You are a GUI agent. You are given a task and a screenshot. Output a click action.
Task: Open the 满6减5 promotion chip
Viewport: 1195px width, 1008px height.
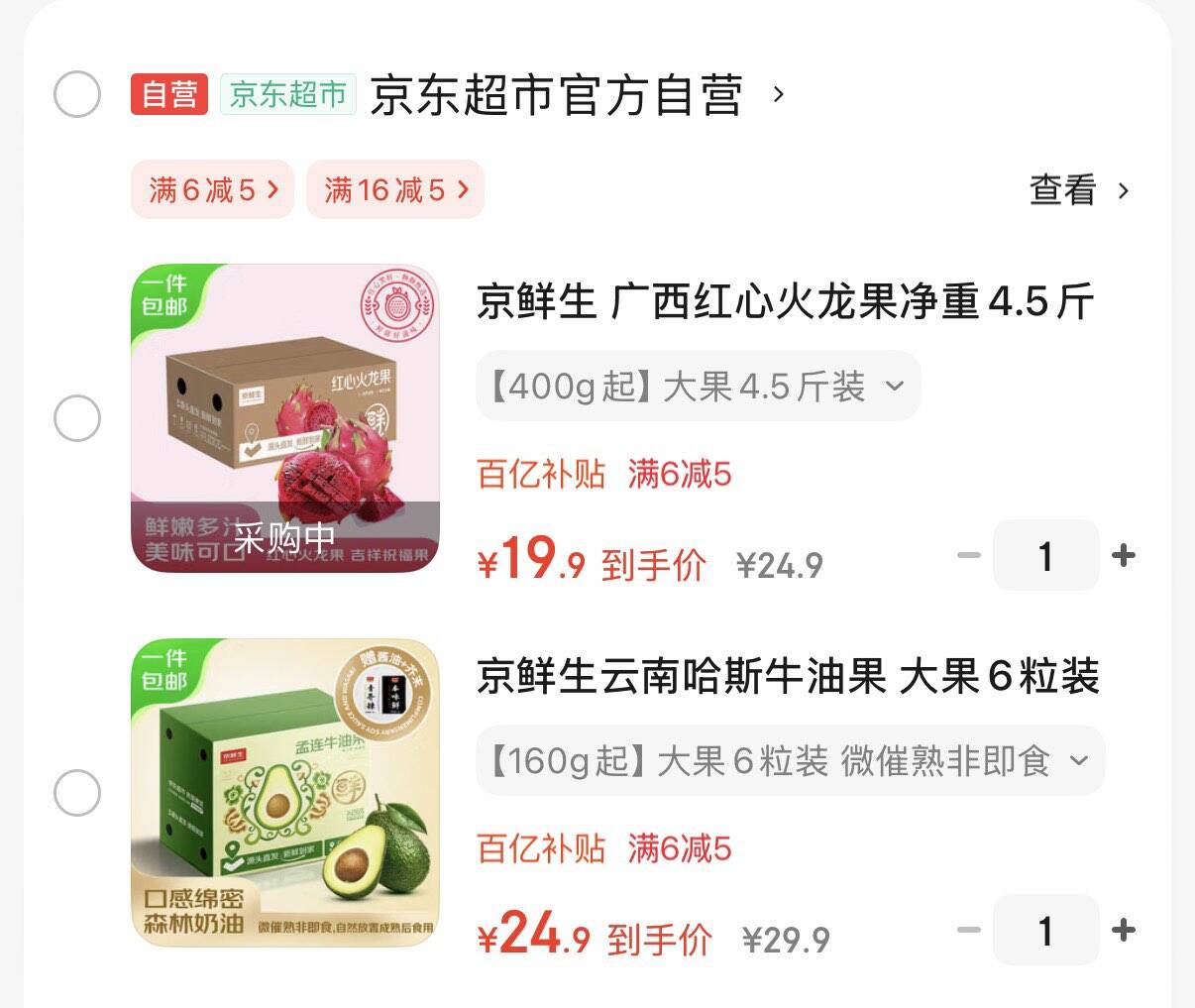pos(212,189)
